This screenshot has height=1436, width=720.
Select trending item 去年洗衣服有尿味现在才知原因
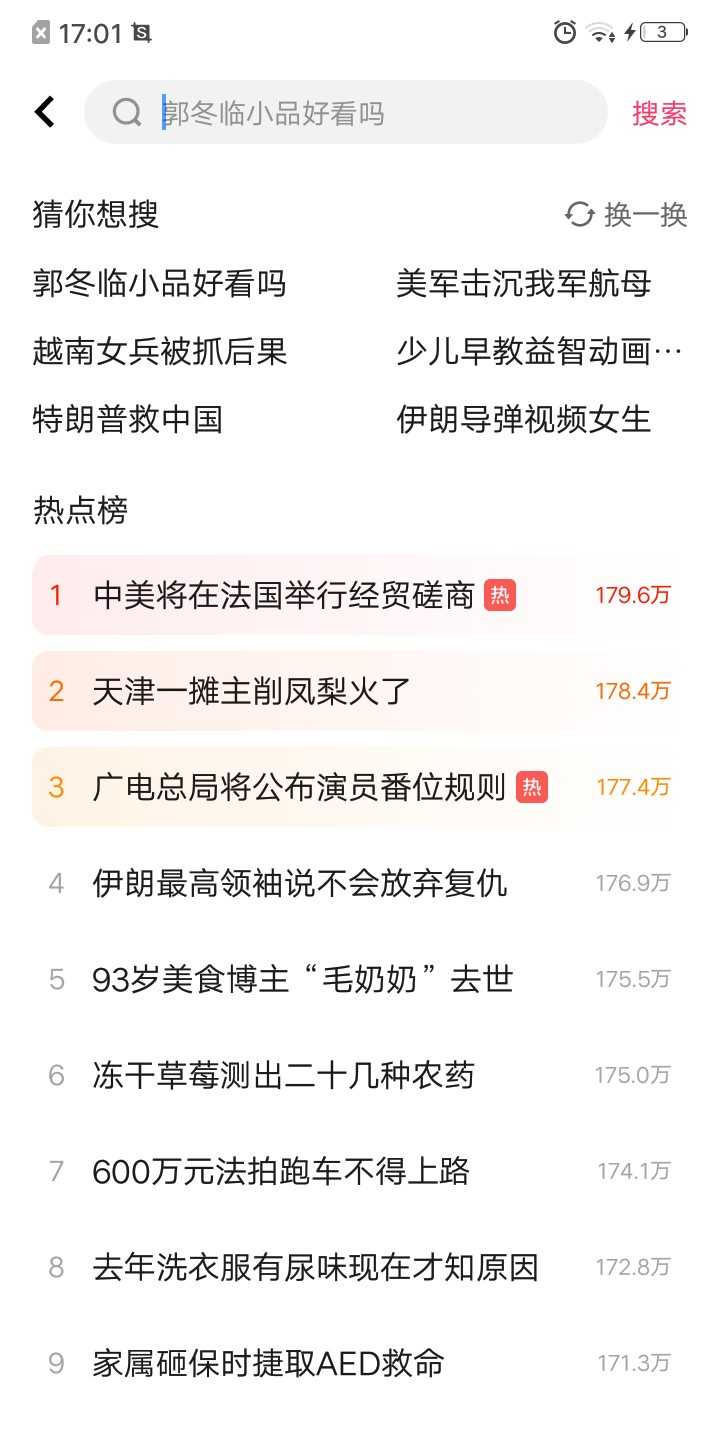pos(316,1267)
